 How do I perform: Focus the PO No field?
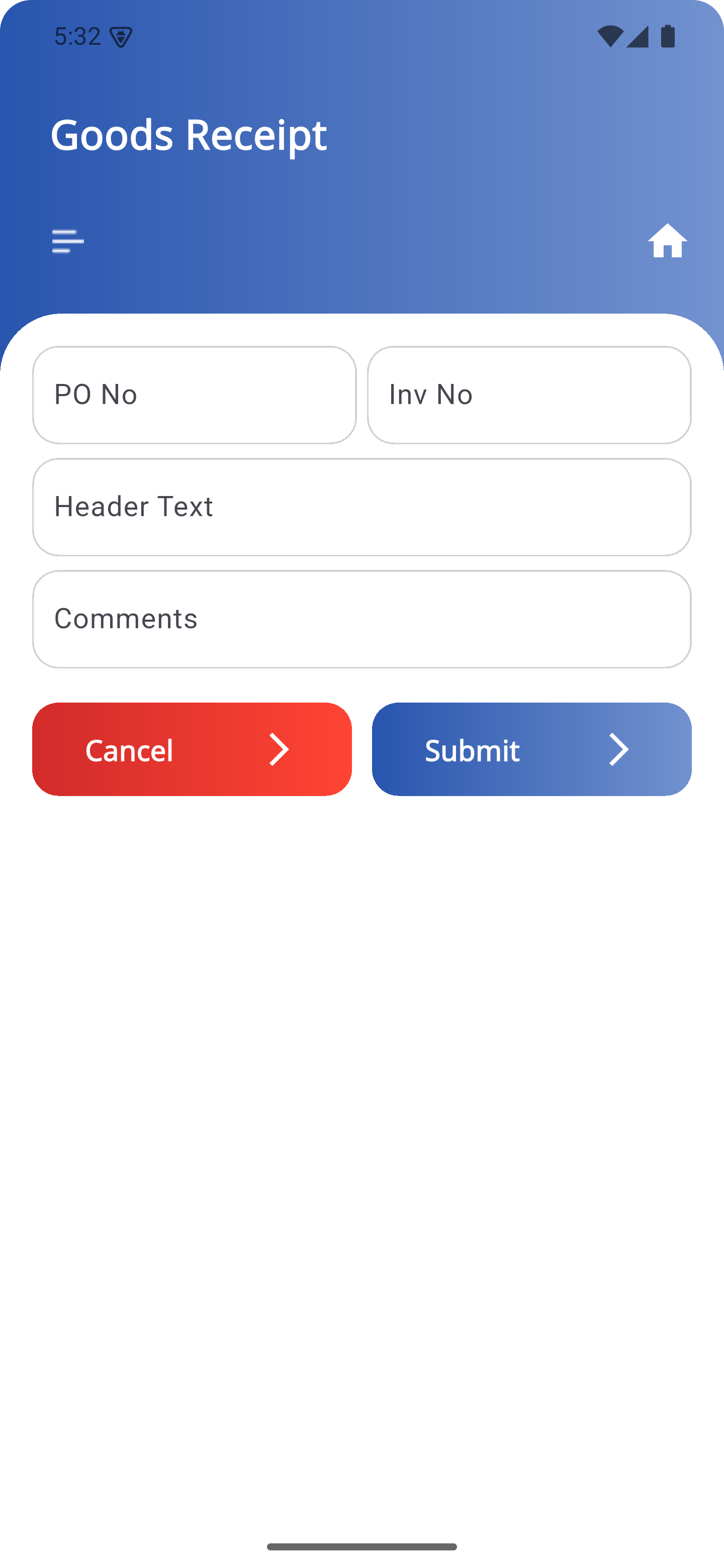pos(194,395)
